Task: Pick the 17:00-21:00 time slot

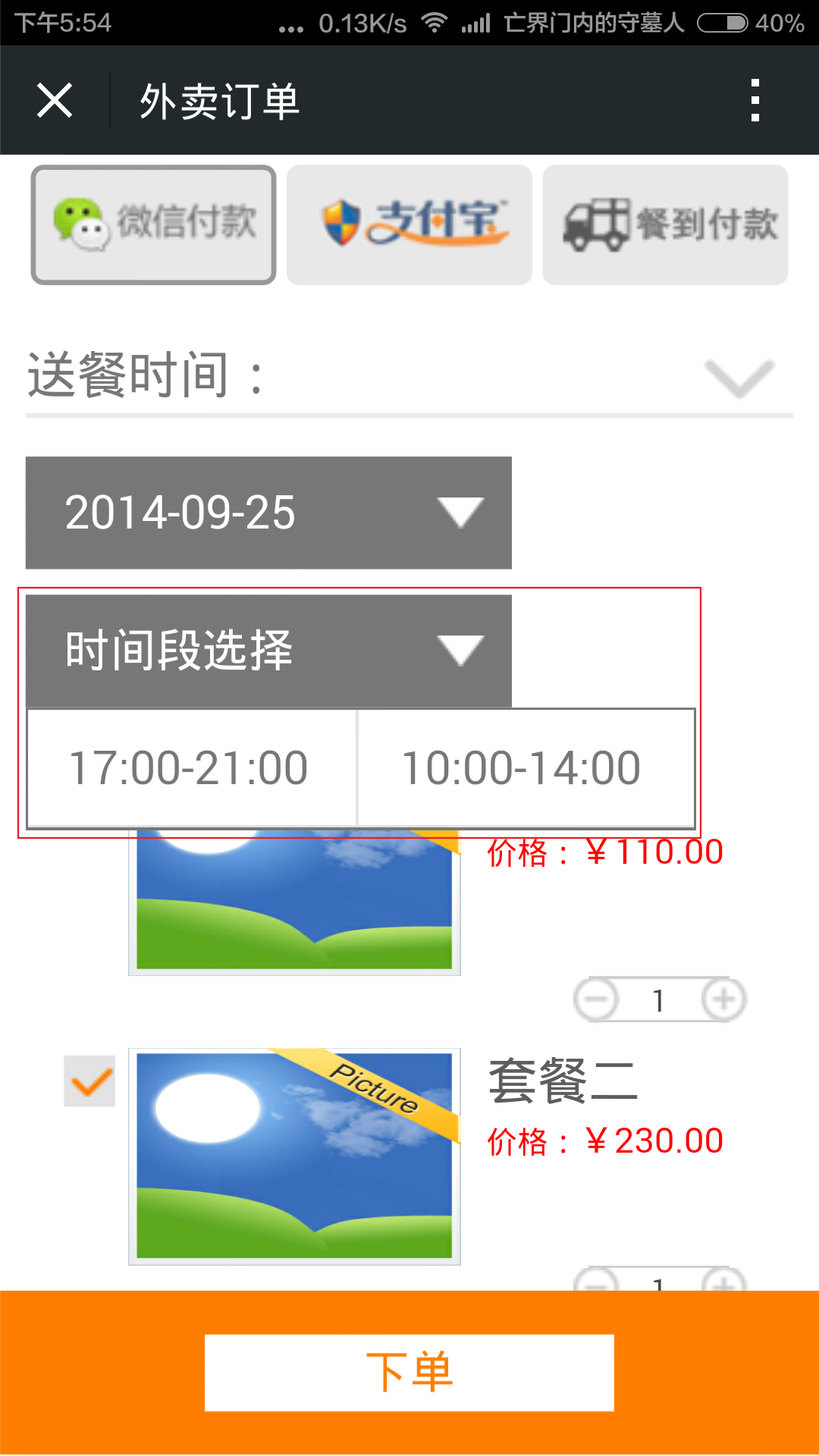Action: [x=190, y=767]
